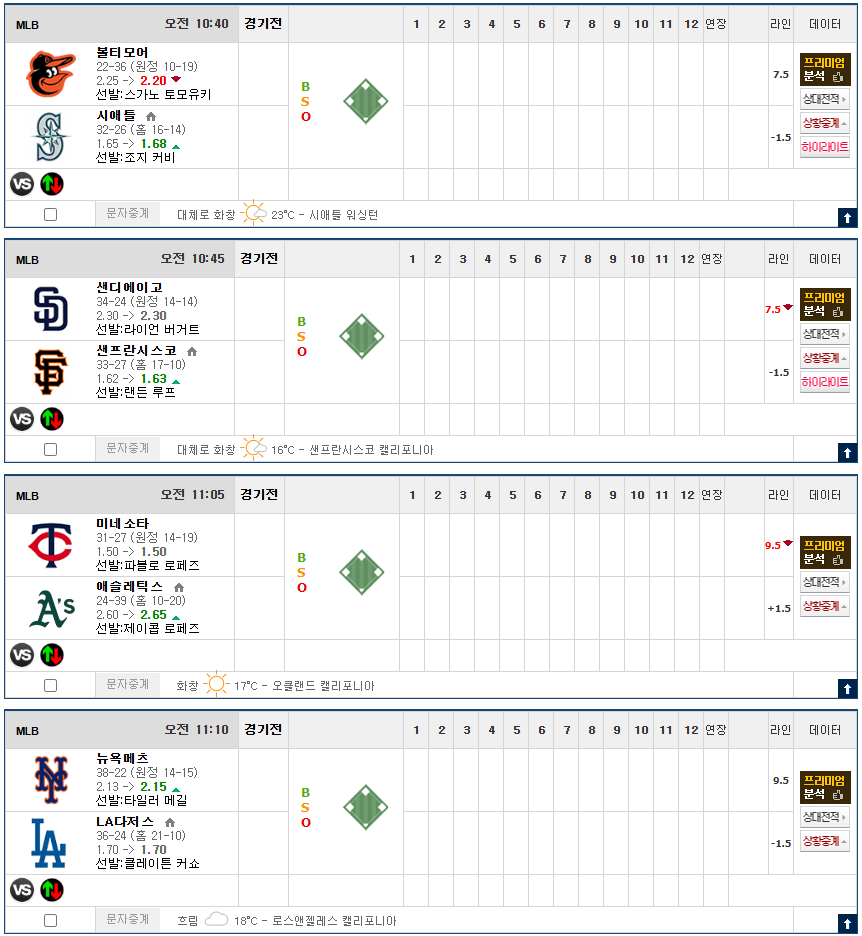Open premium analysis for Minnesota vs Athletics
This screenshot has width=862, height=936.
point(825,553)
